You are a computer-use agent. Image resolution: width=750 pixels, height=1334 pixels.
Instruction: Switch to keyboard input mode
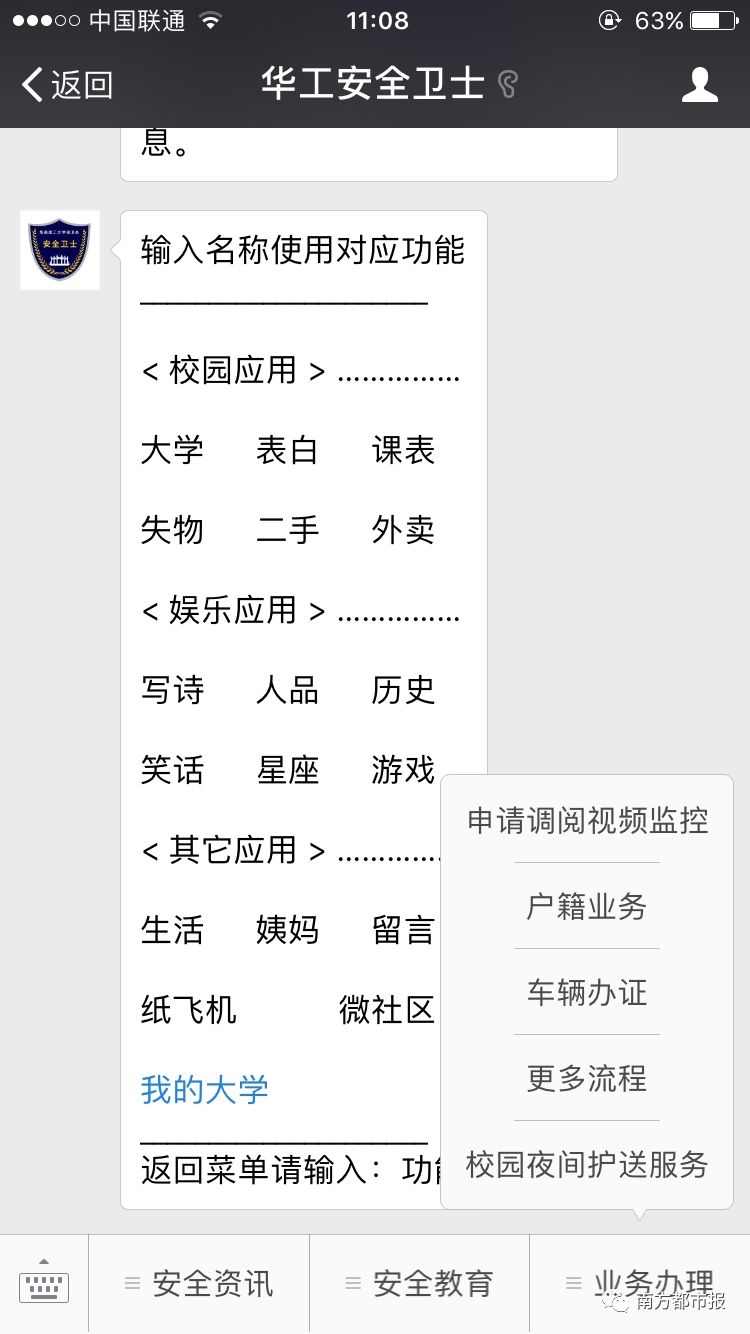tap(44, 1285)
